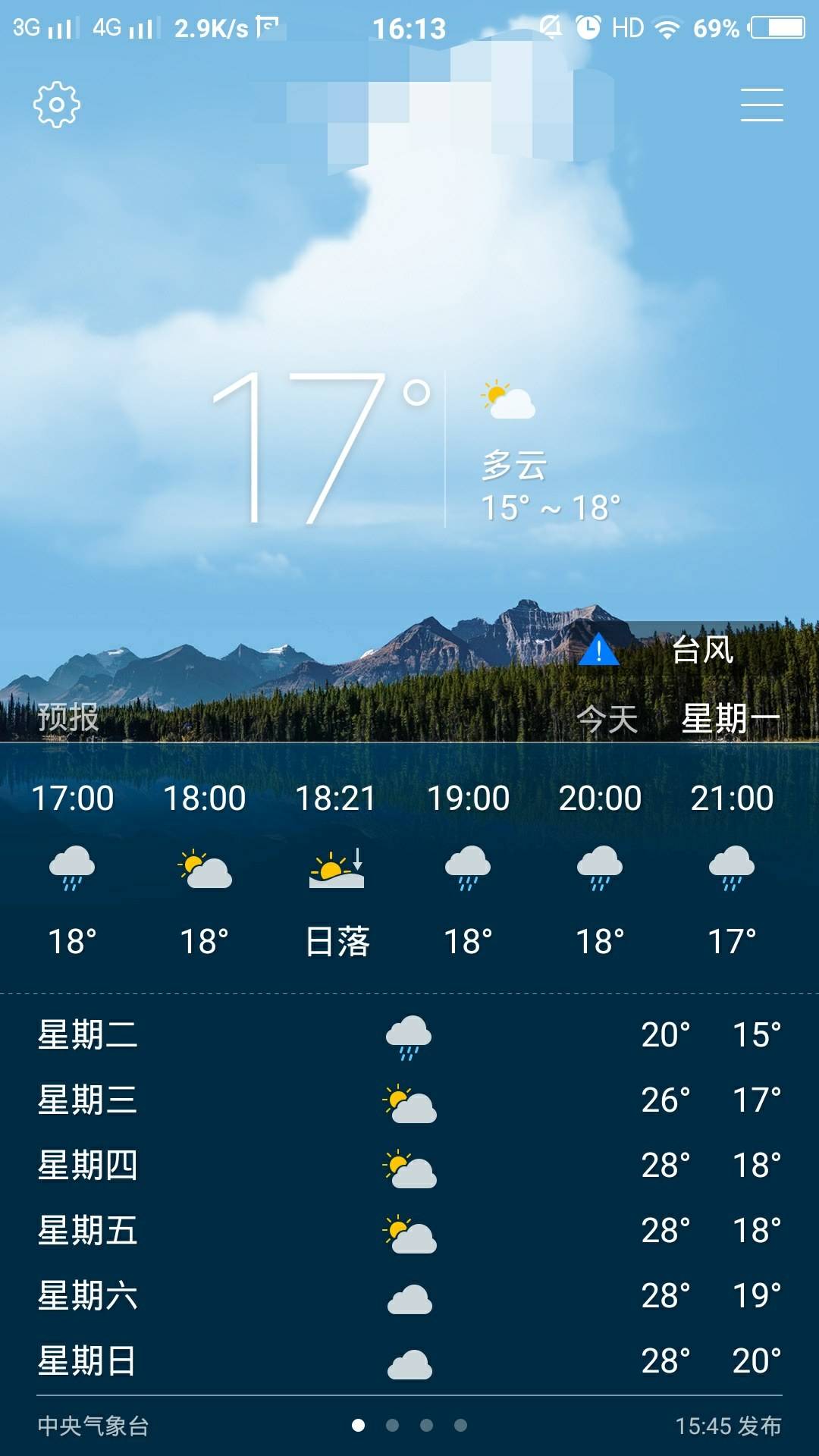Open the 星期五 daily forecast row
The image size is (819, 1456).
409,1231
